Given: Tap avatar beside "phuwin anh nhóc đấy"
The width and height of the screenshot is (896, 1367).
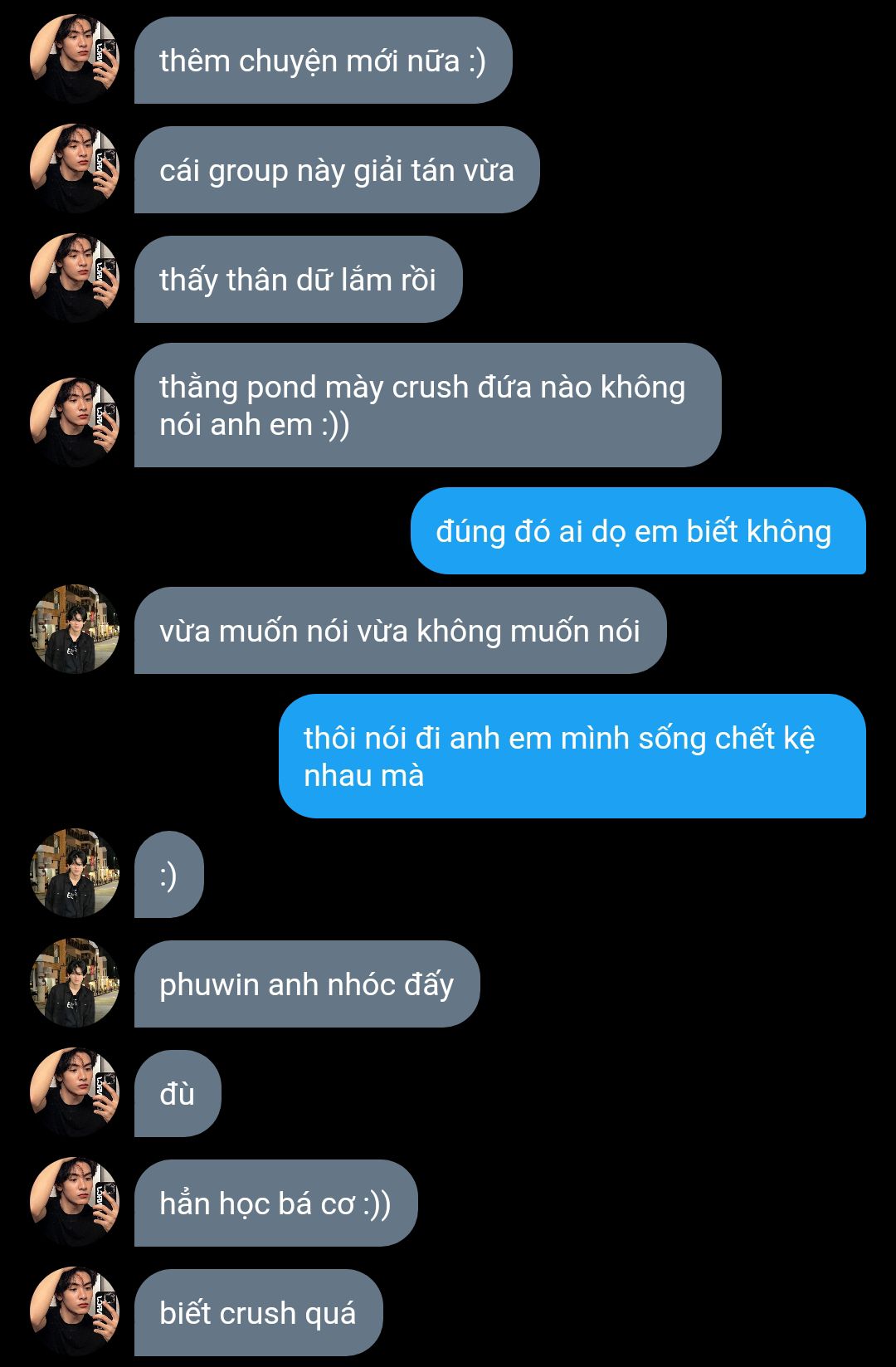Looking at the screenshot, I should (75, 983).
